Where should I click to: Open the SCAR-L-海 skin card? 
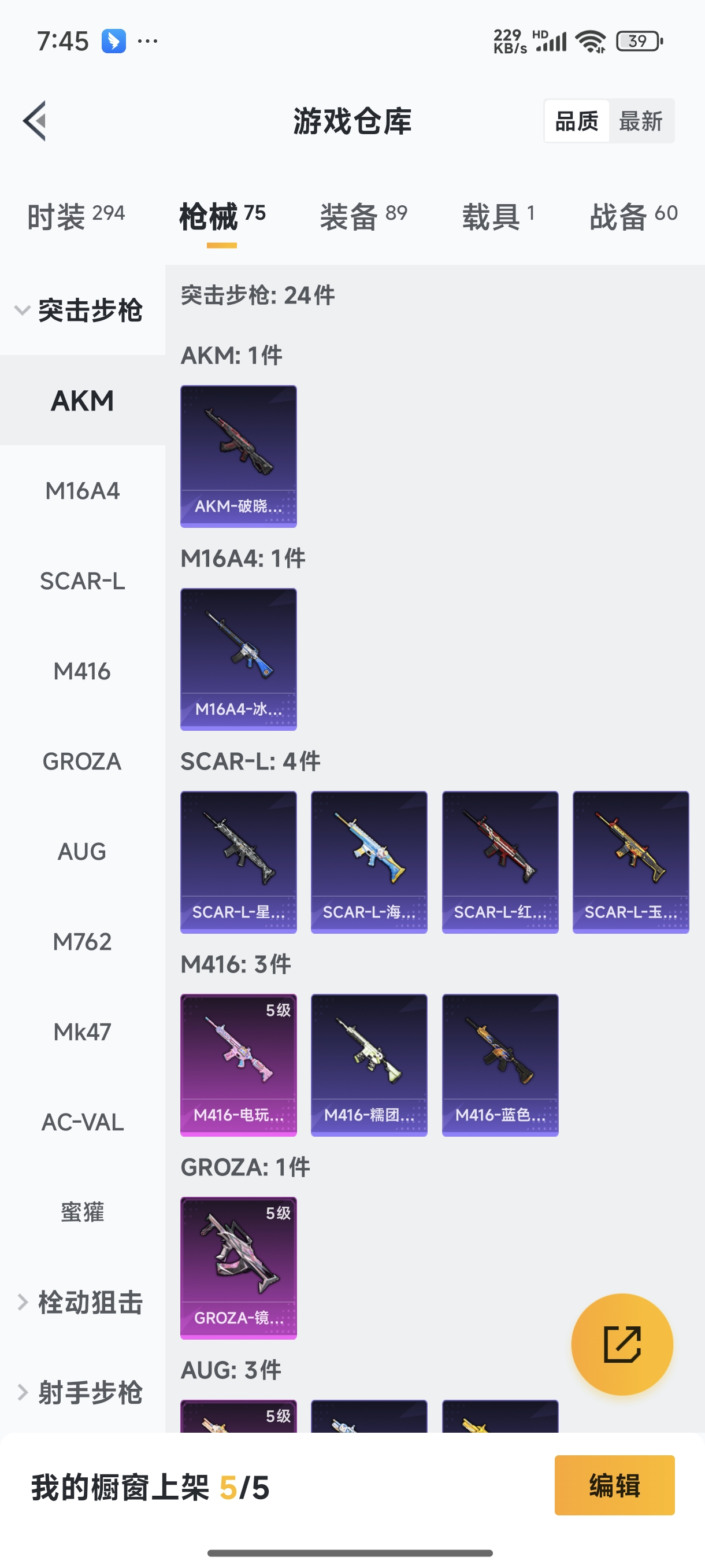(369, 862)
